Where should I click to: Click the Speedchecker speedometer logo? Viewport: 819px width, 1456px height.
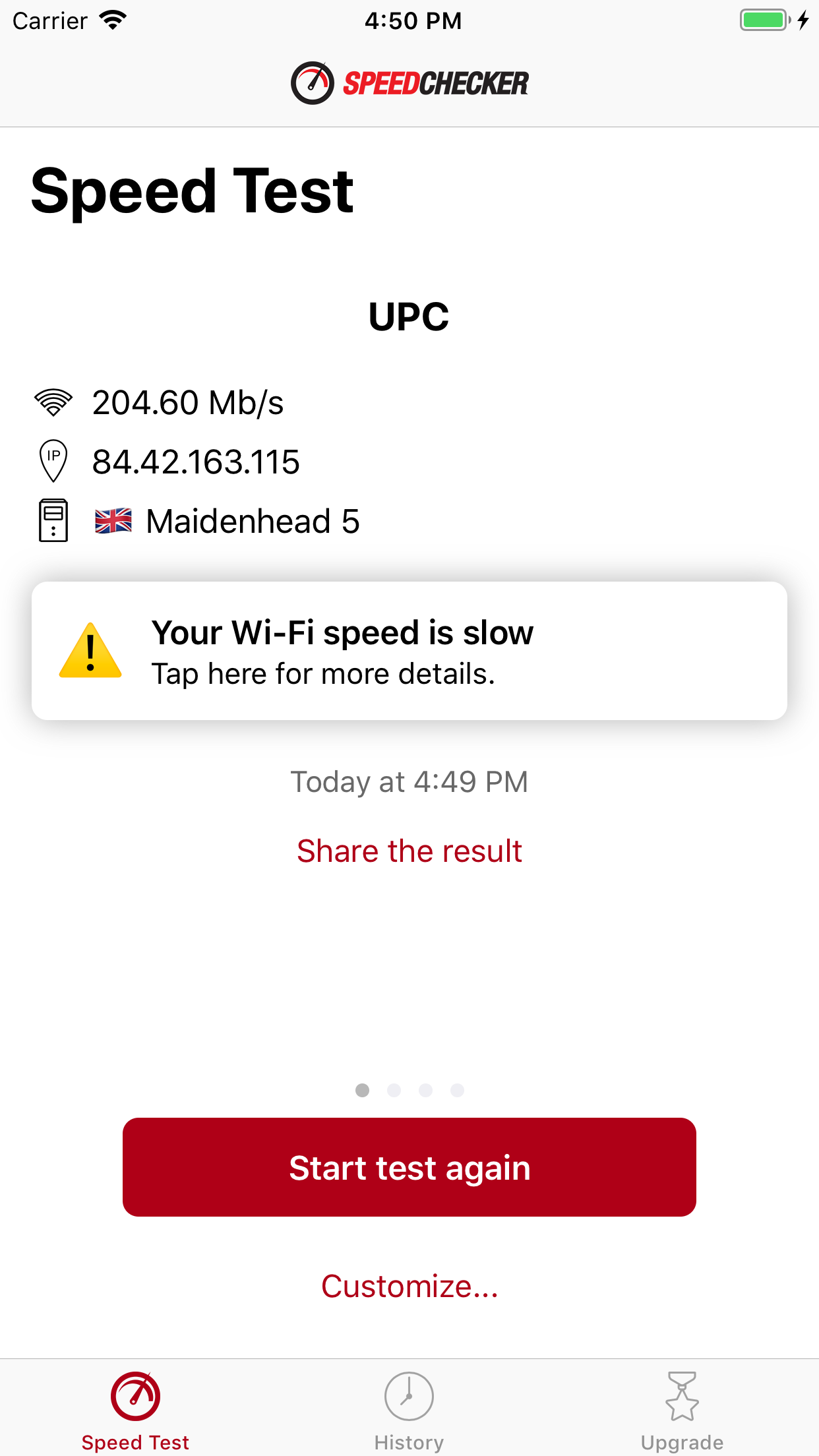point(313,82)
